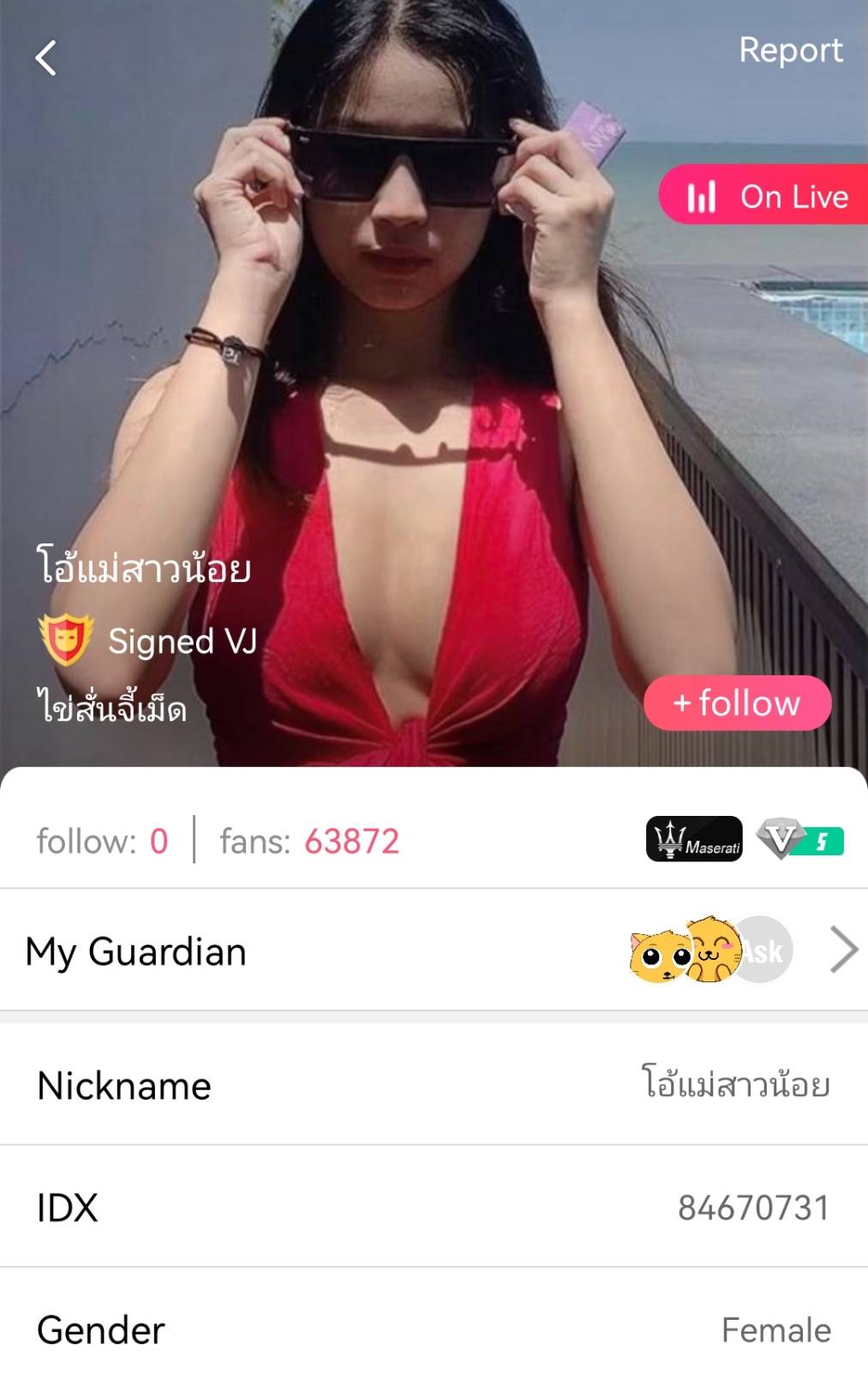The width and height of the screenshot is (868, 1385).
Task: Tap the VIP diamond badge
Action: coord(799,839)
